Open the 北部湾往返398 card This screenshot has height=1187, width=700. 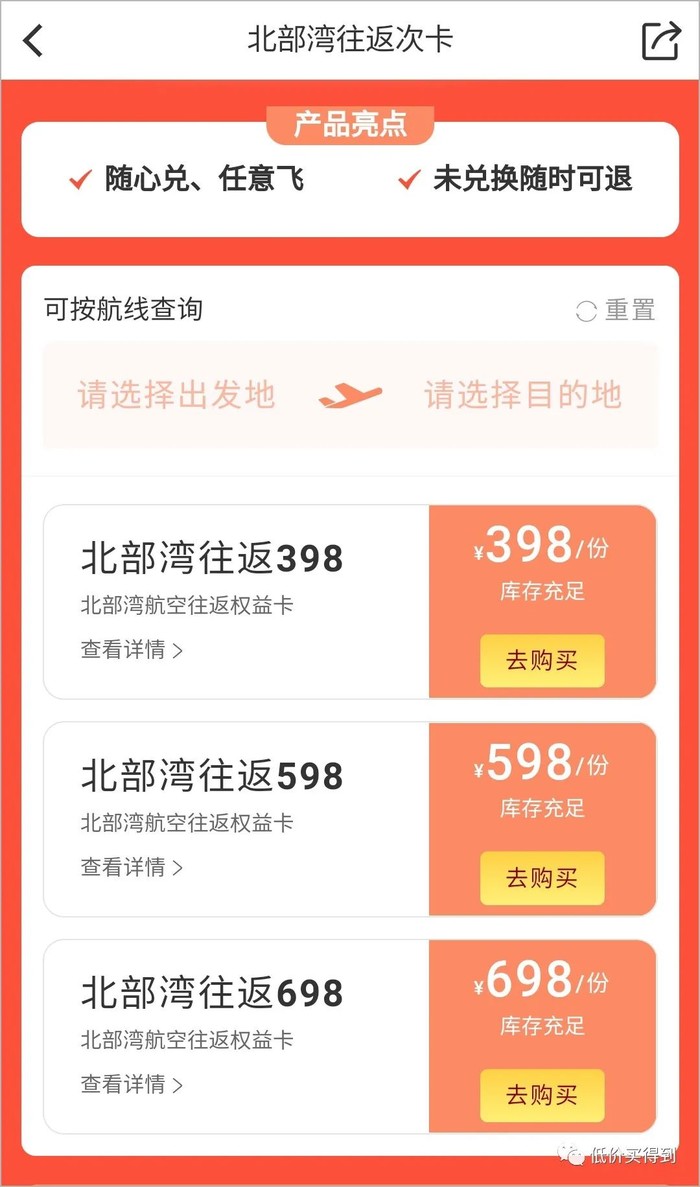coord(212,559)
